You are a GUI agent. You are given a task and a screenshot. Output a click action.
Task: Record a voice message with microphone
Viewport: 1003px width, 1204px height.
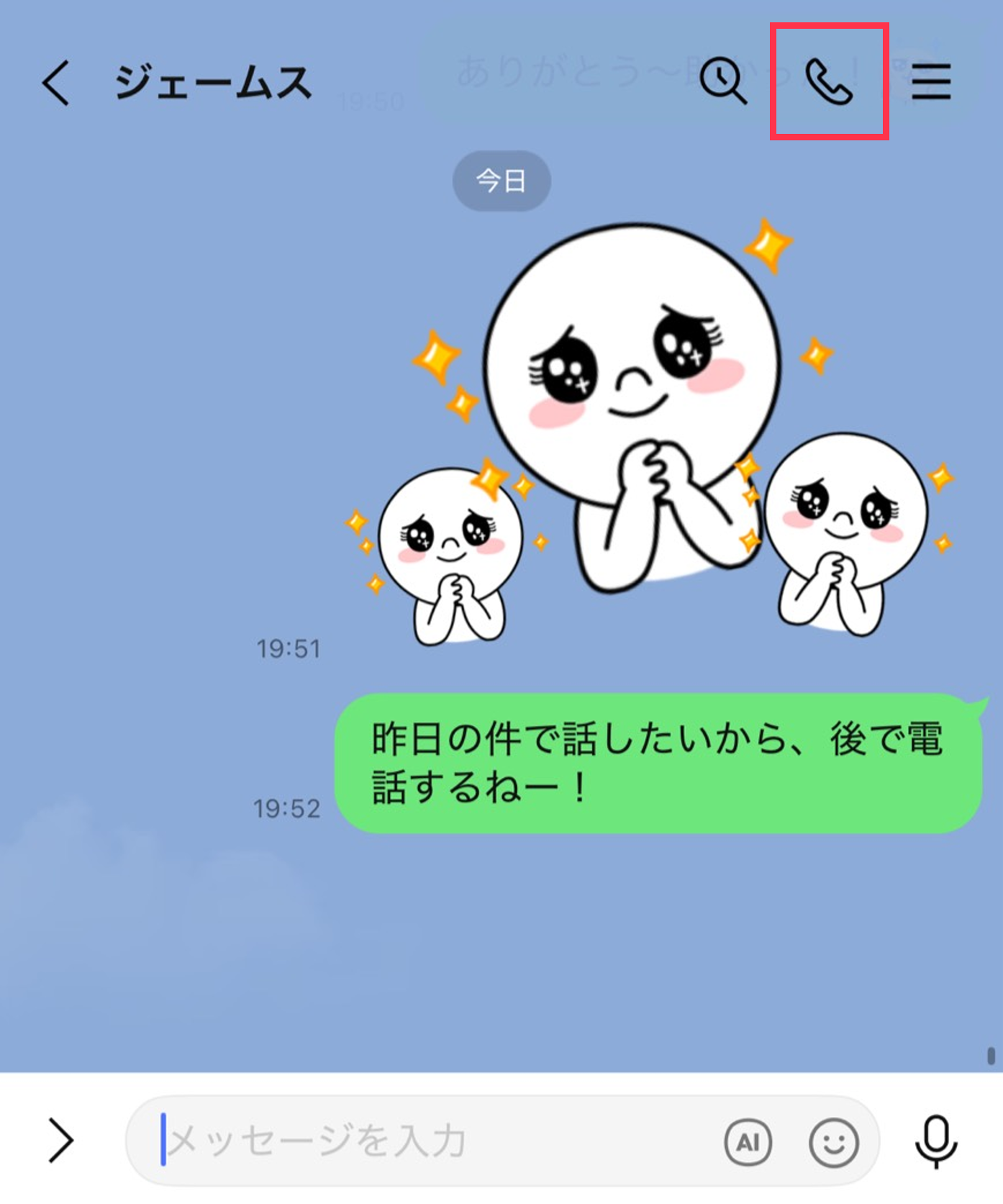pyautogui.click(x=935, y=1141)
